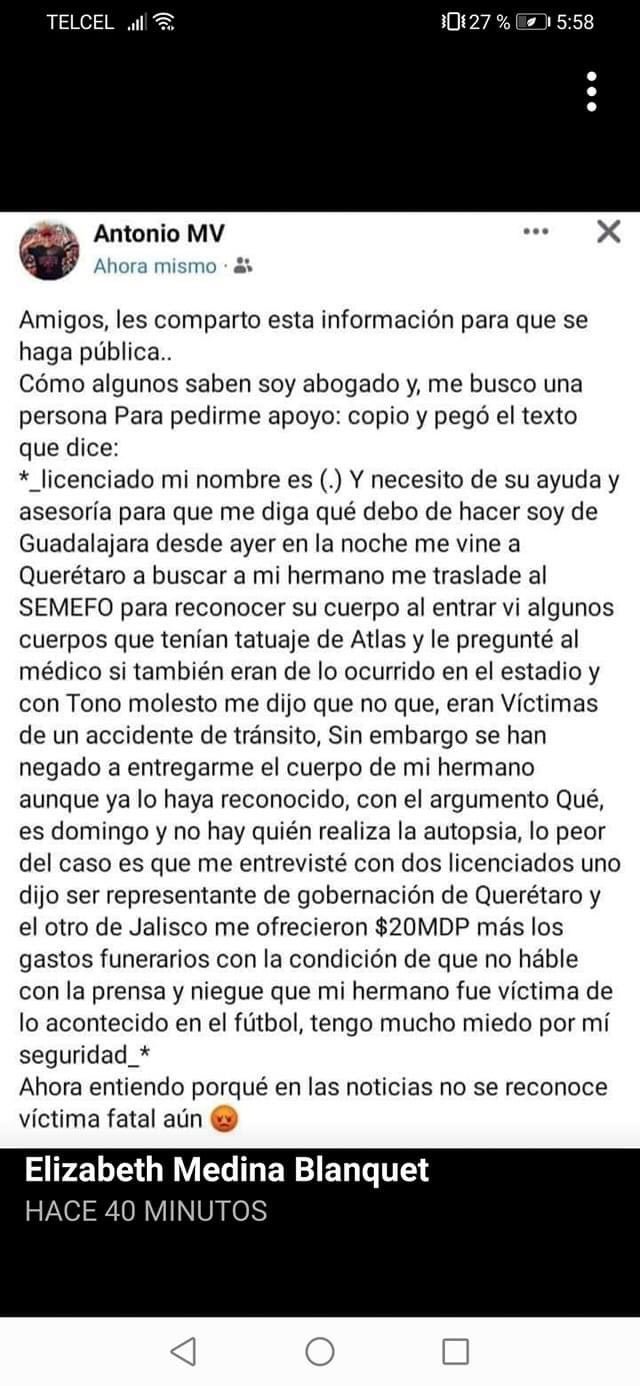Screen dimensions: 640x1386
Task: Open Elizabeth Medina Blanquet's profile
Action: coord(227,1169)
